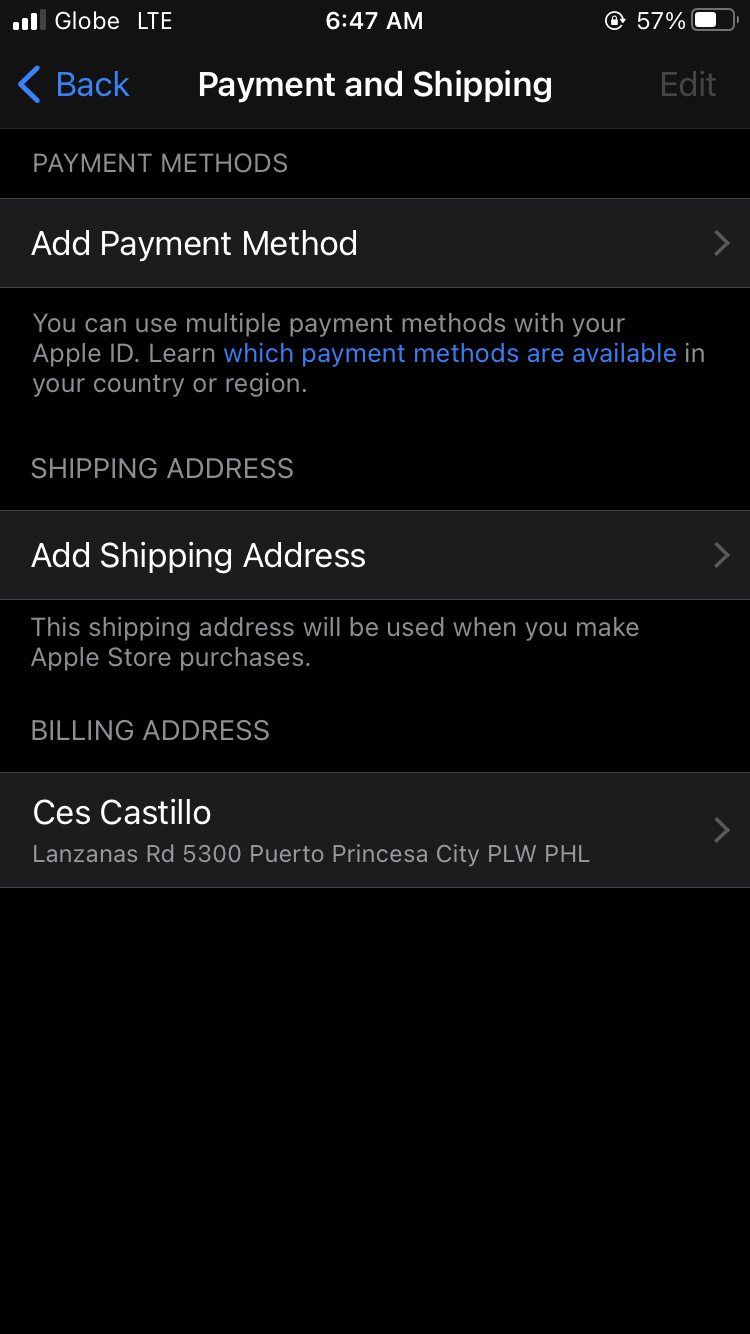
Task: Open the available payment methods link
Action: pyautogui.click(x=450, y=353)
